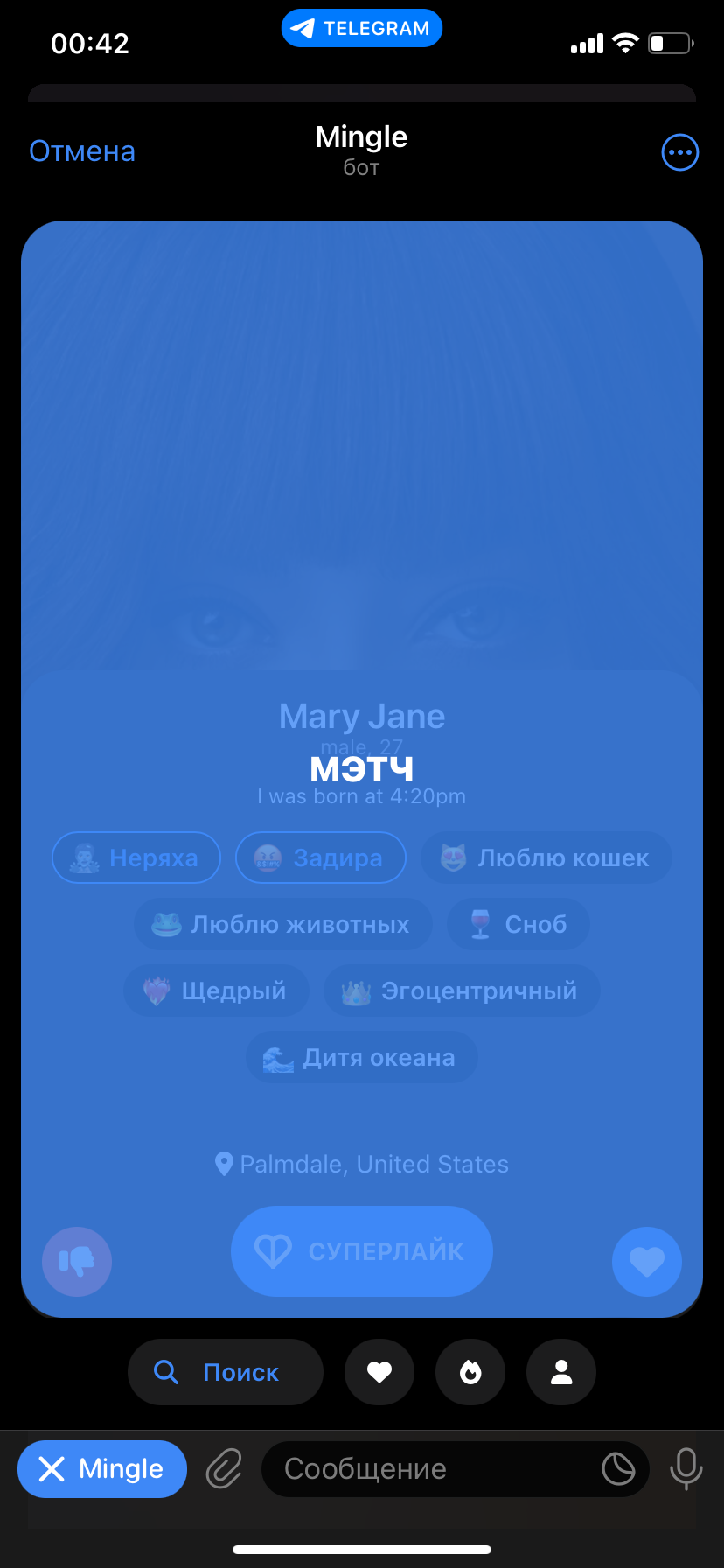Open the flame matches tab
724x1568 pixels.
click(470, 1372)
